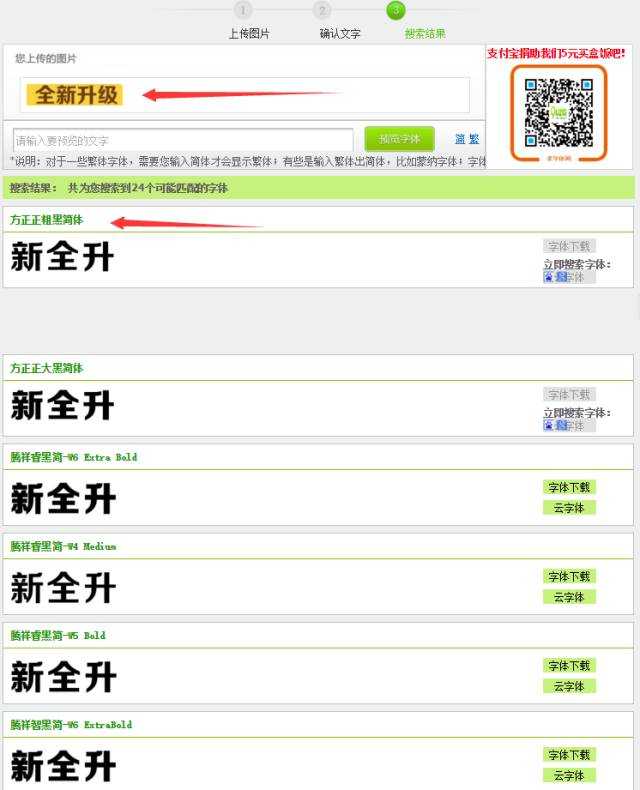Open the 方正正粗黑简体 font result
The height and width of the screenshot is (790, 640).
click(47, 220)
